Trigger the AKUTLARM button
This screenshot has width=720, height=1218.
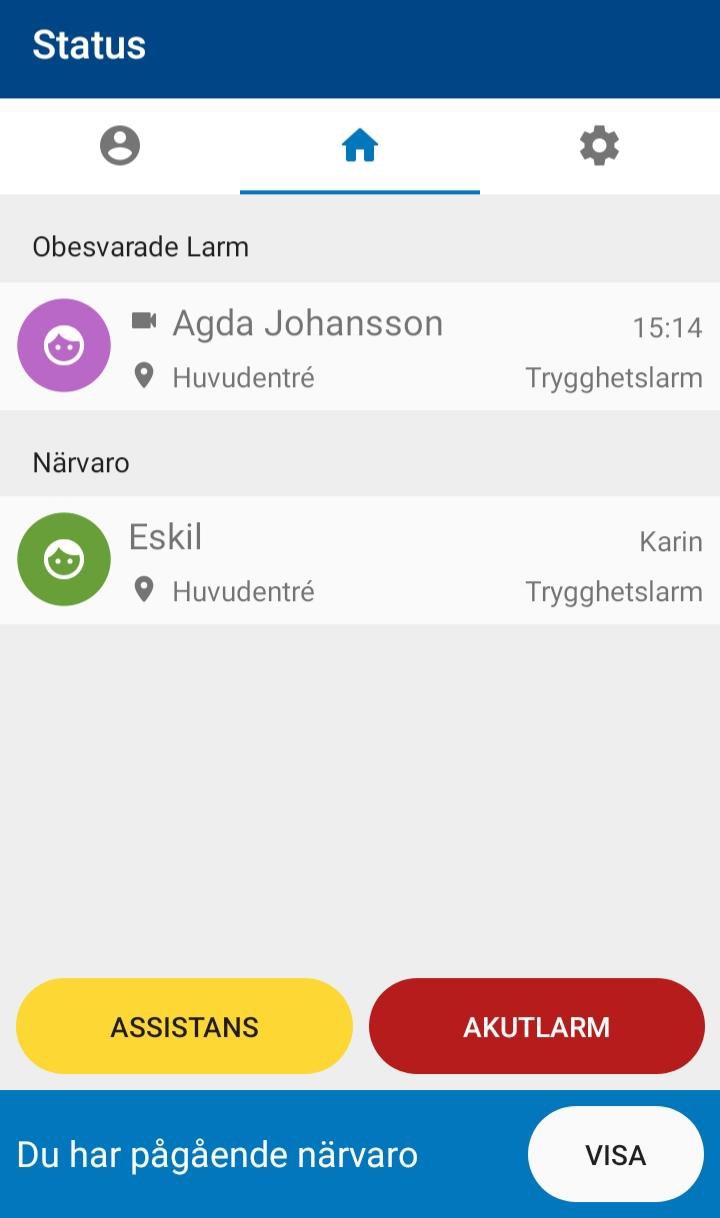(536, 1026)
